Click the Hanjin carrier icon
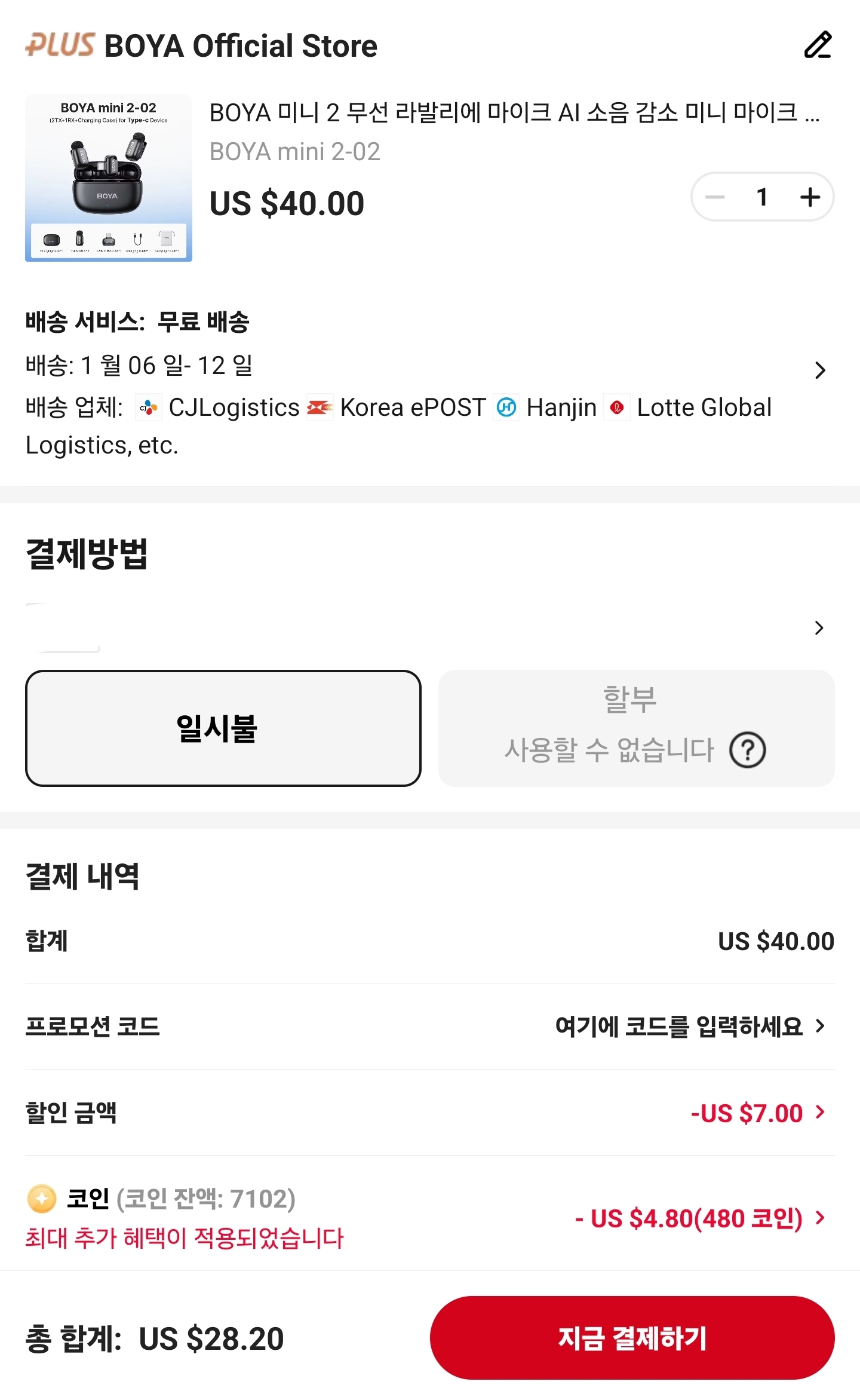860x1400 pixels. pos(507,407)
